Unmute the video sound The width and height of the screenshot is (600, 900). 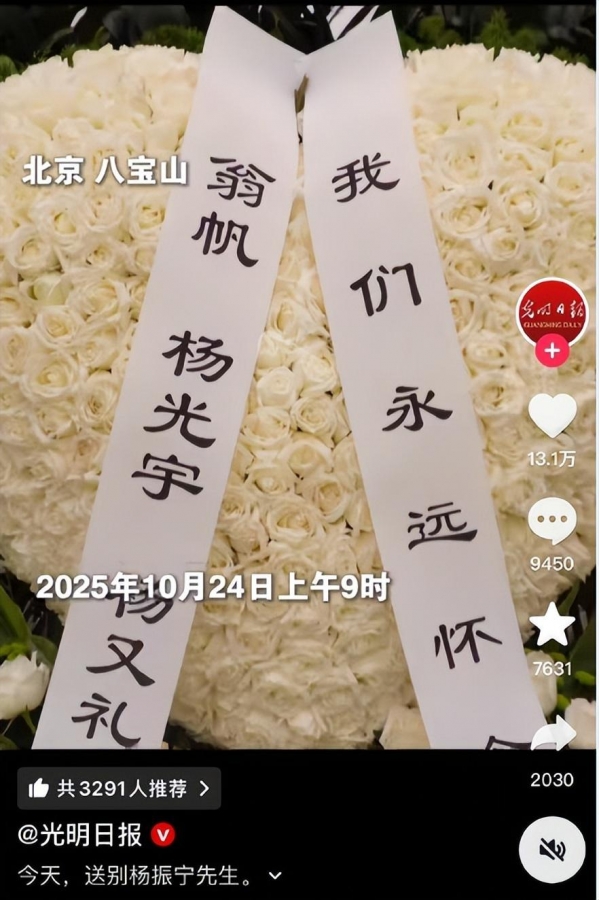coord(552,850)
